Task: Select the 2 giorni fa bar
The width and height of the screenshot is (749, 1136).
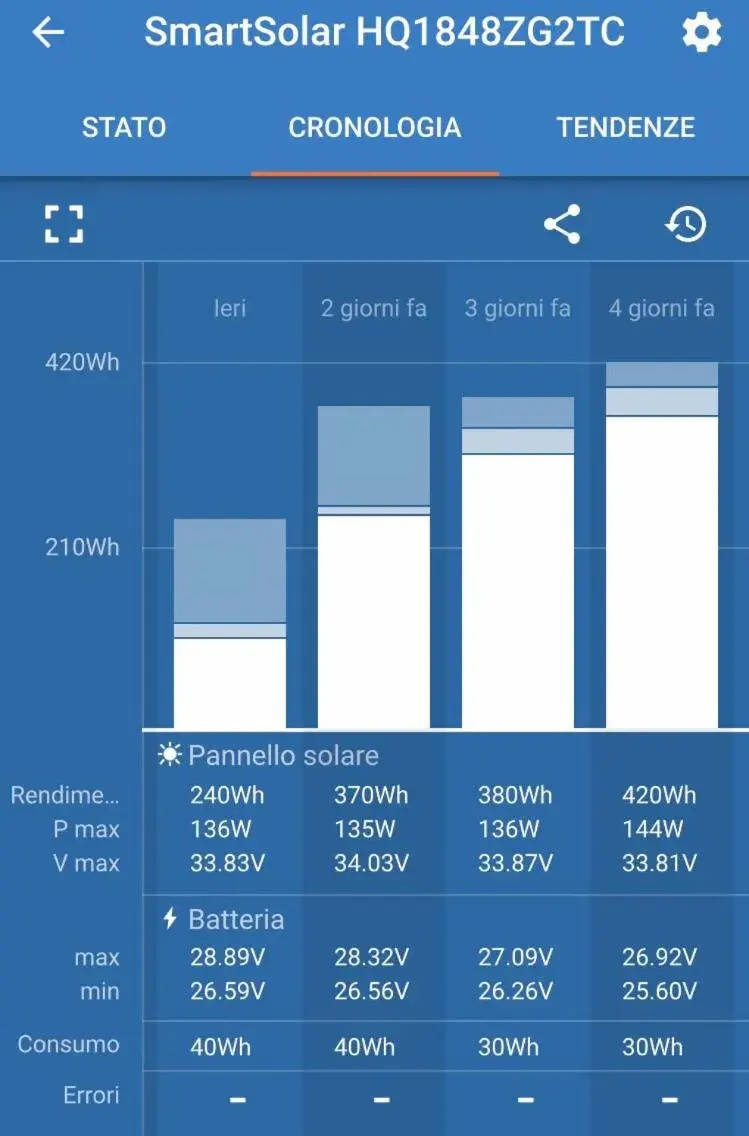Action: click(x=374, y=567)
